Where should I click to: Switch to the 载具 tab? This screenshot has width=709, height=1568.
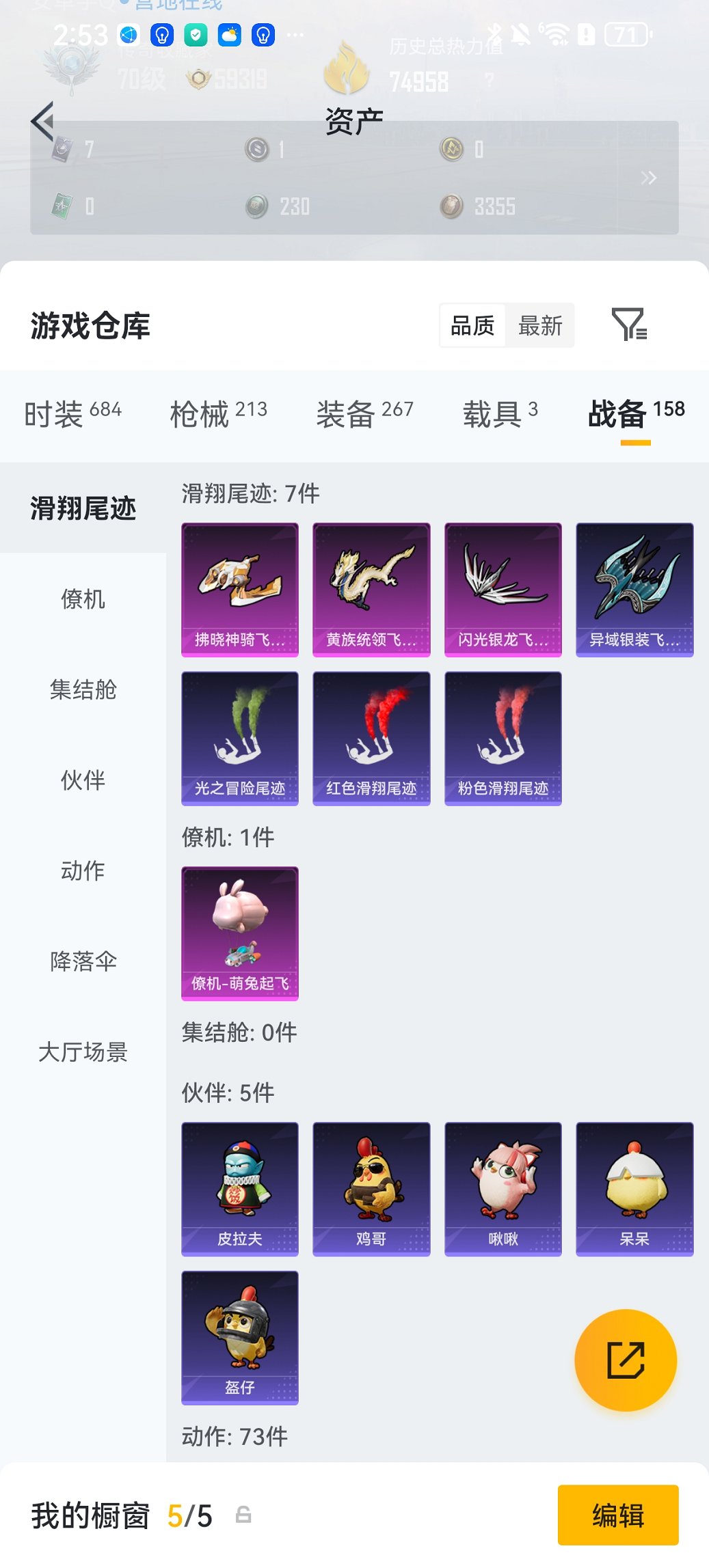click(x=500, y=413)
